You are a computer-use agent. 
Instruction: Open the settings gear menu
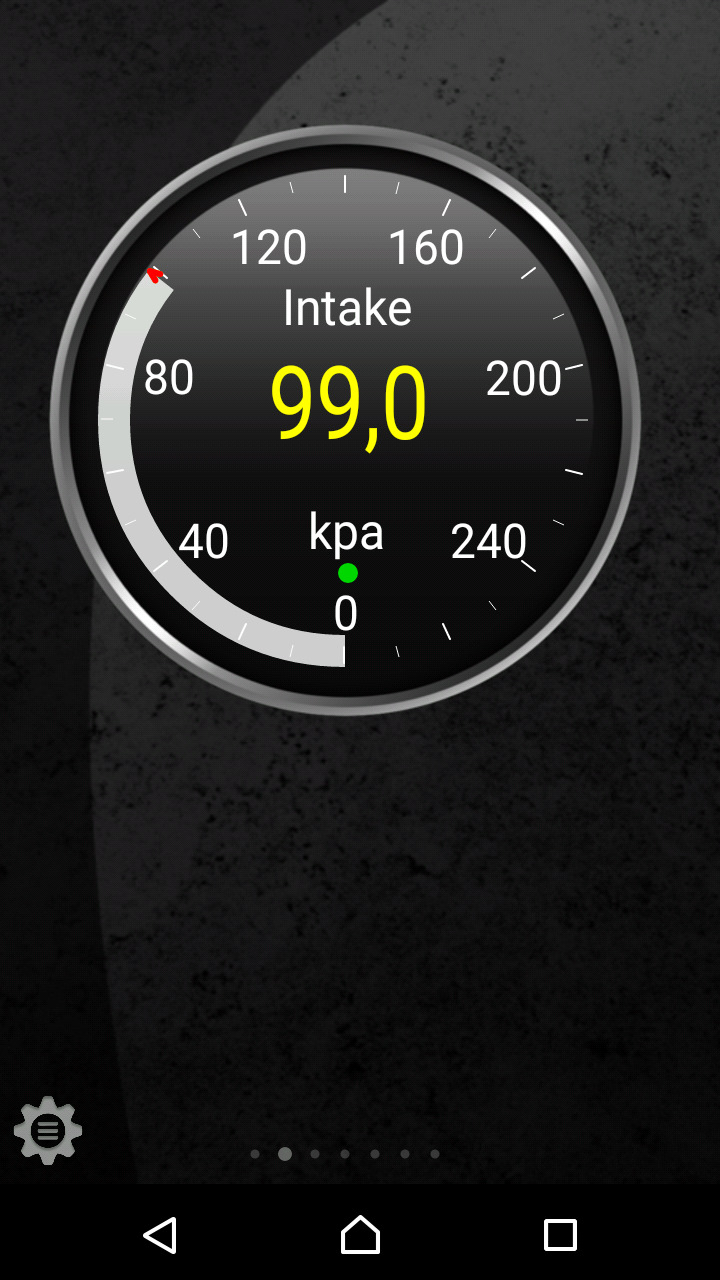point(47,1131)
